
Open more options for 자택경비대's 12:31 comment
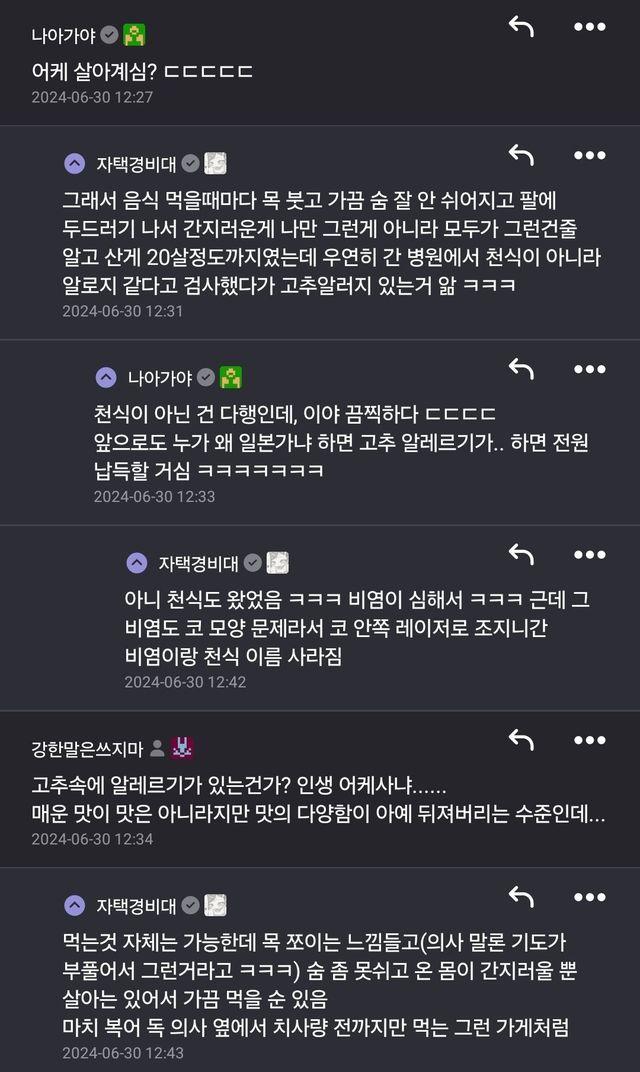(x=590, y=155)
